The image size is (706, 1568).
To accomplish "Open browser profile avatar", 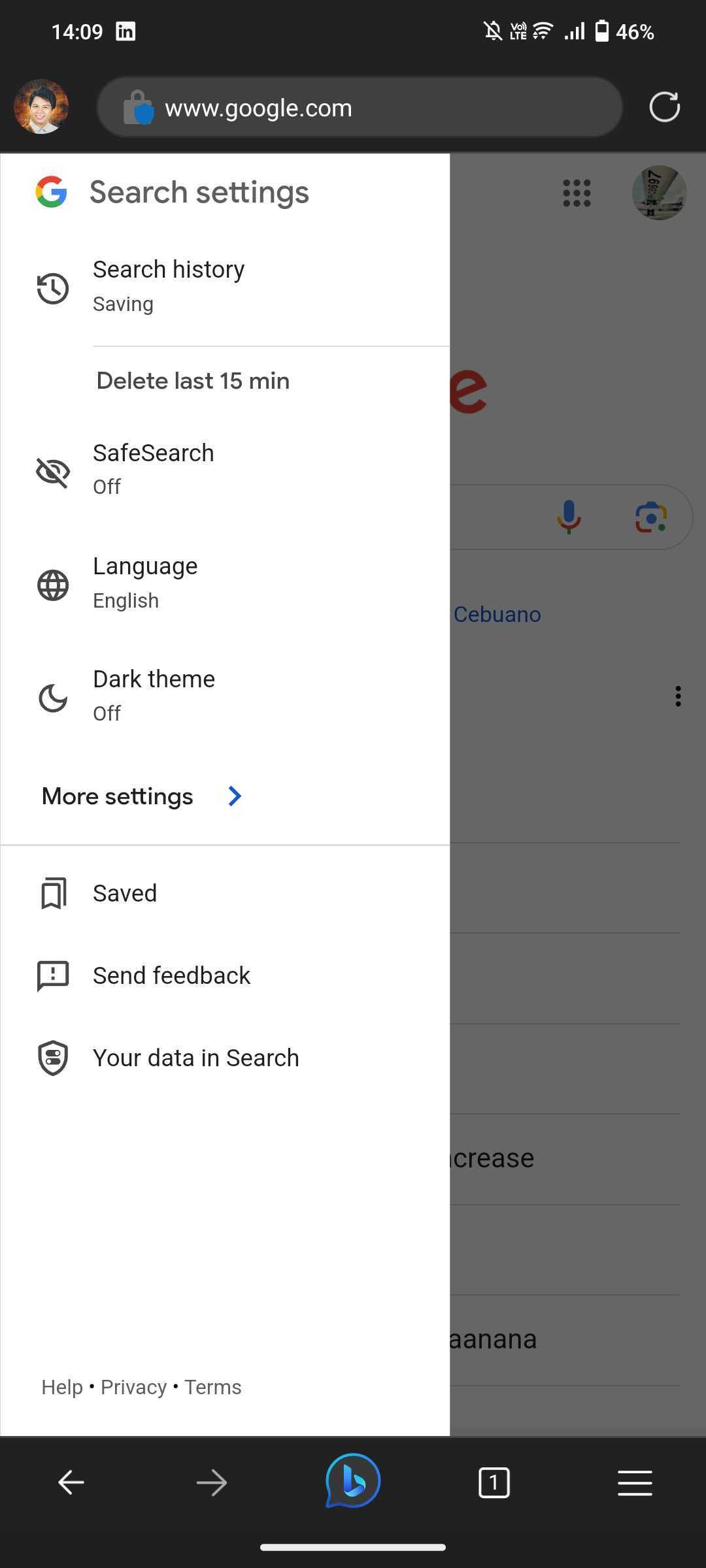I will (x=41, y=107).
